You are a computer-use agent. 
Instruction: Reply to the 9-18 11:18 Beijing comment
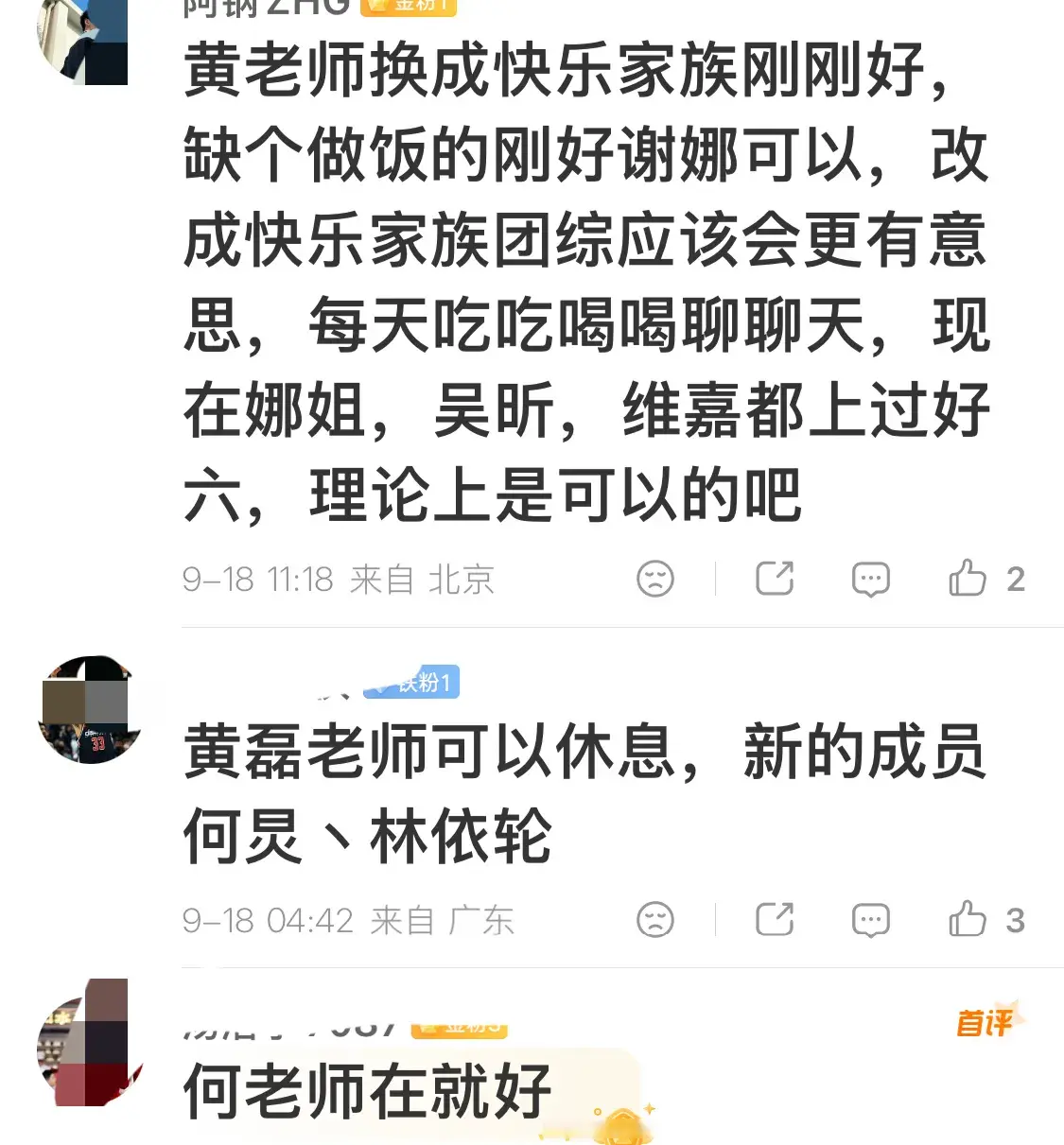[x=870, y=579]
